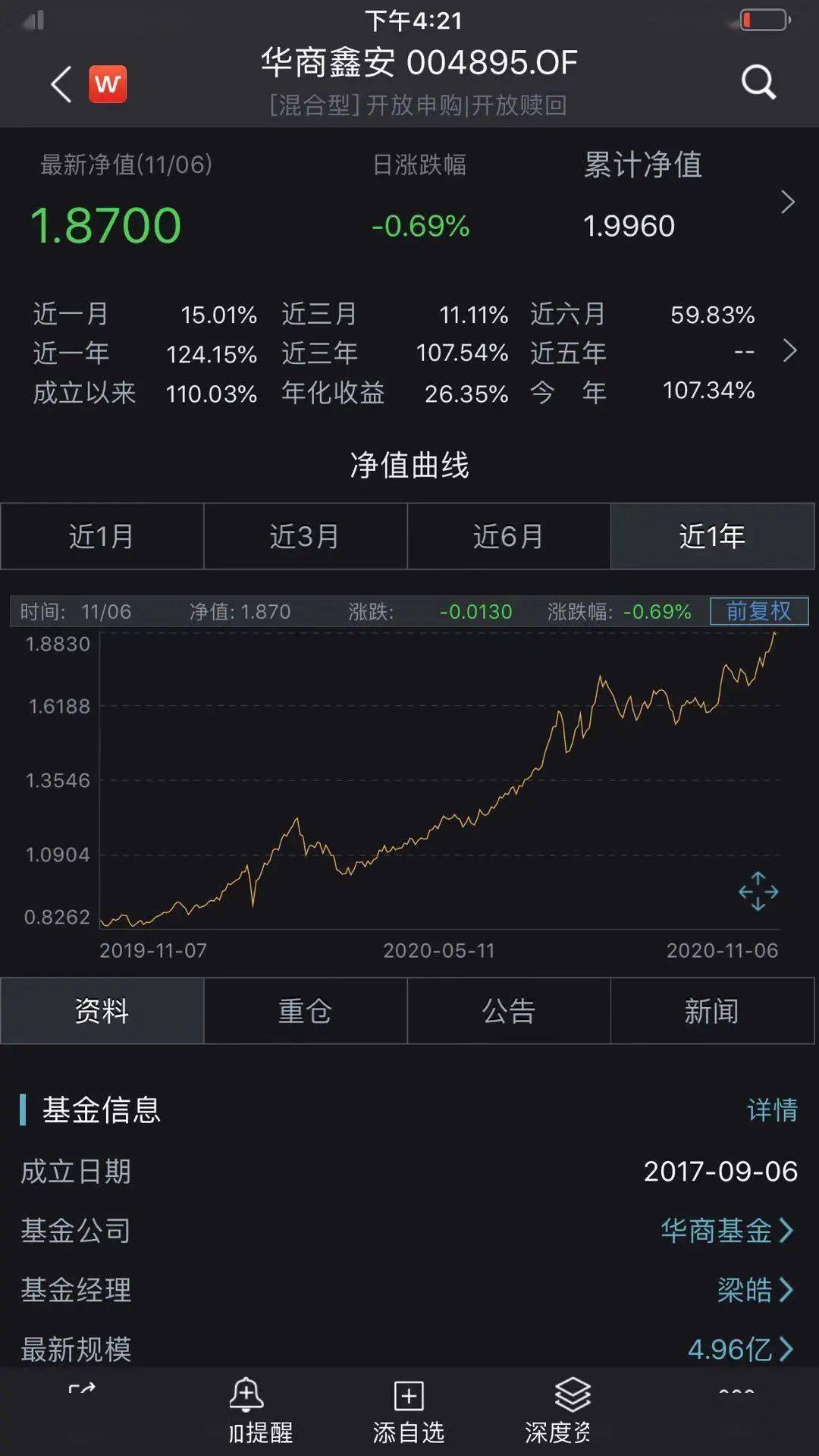
Task: Switch to the 重仓 tab
Action: pyautogui.click(x=306, y=1011)
